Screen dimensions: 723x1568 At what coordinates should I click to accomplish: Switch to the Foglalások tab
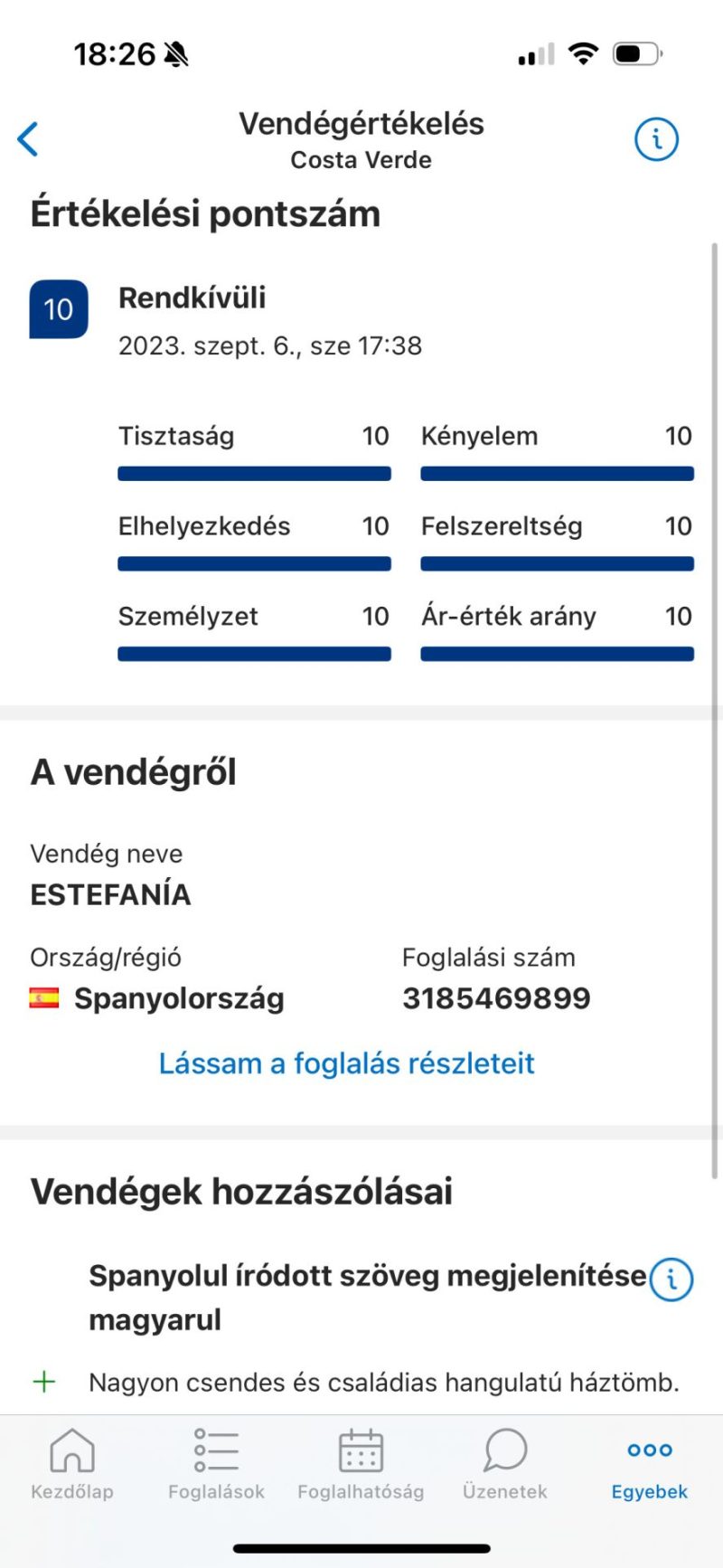point(216,1465)
